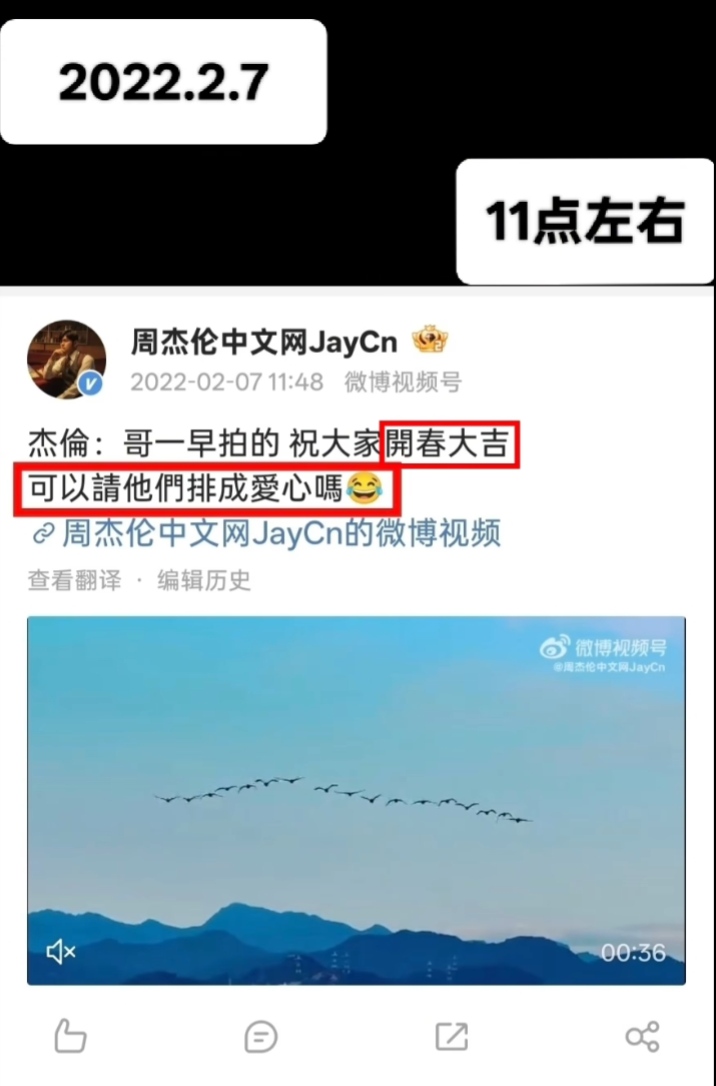This screenshot has height=1086, width=716.
Task: Tap 查看翻译 to translate the post
Action: 74,580
